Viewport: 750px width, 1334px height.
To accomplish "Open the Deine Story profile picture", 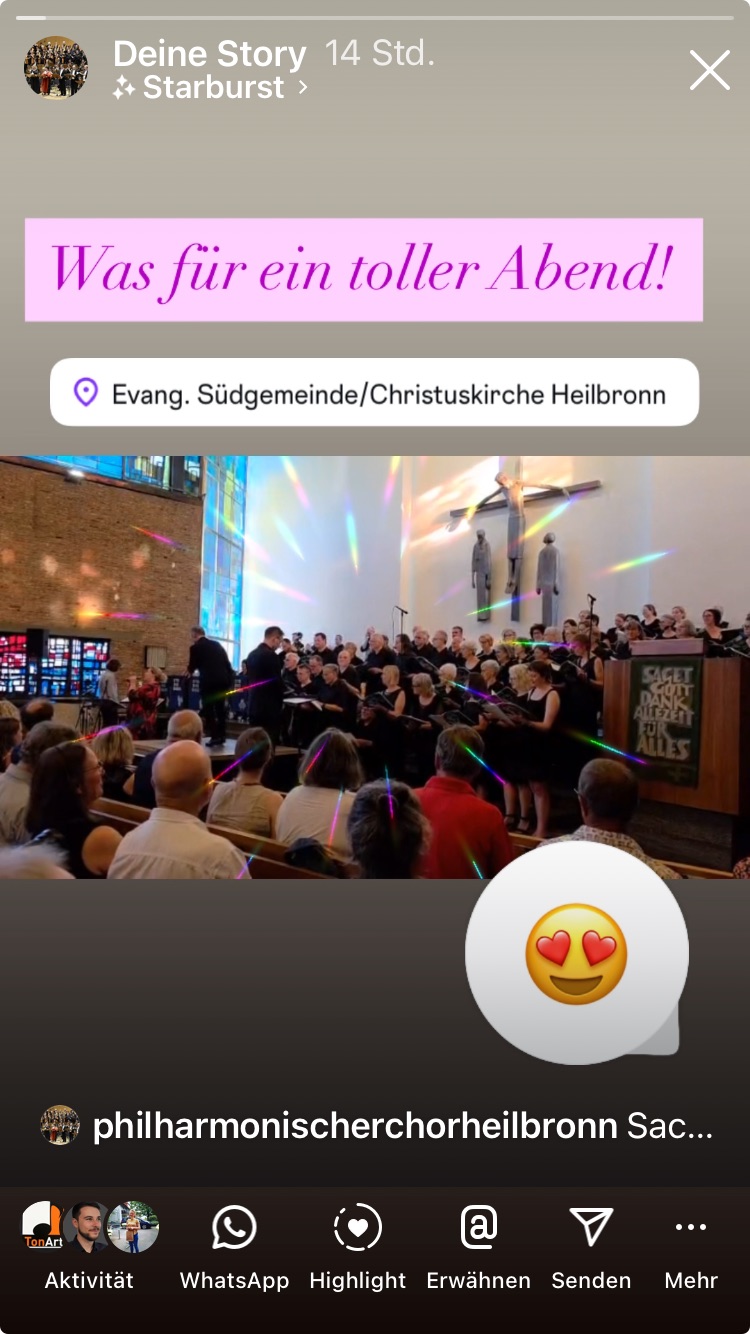I will pyautogui.click(x=56, y=68).
